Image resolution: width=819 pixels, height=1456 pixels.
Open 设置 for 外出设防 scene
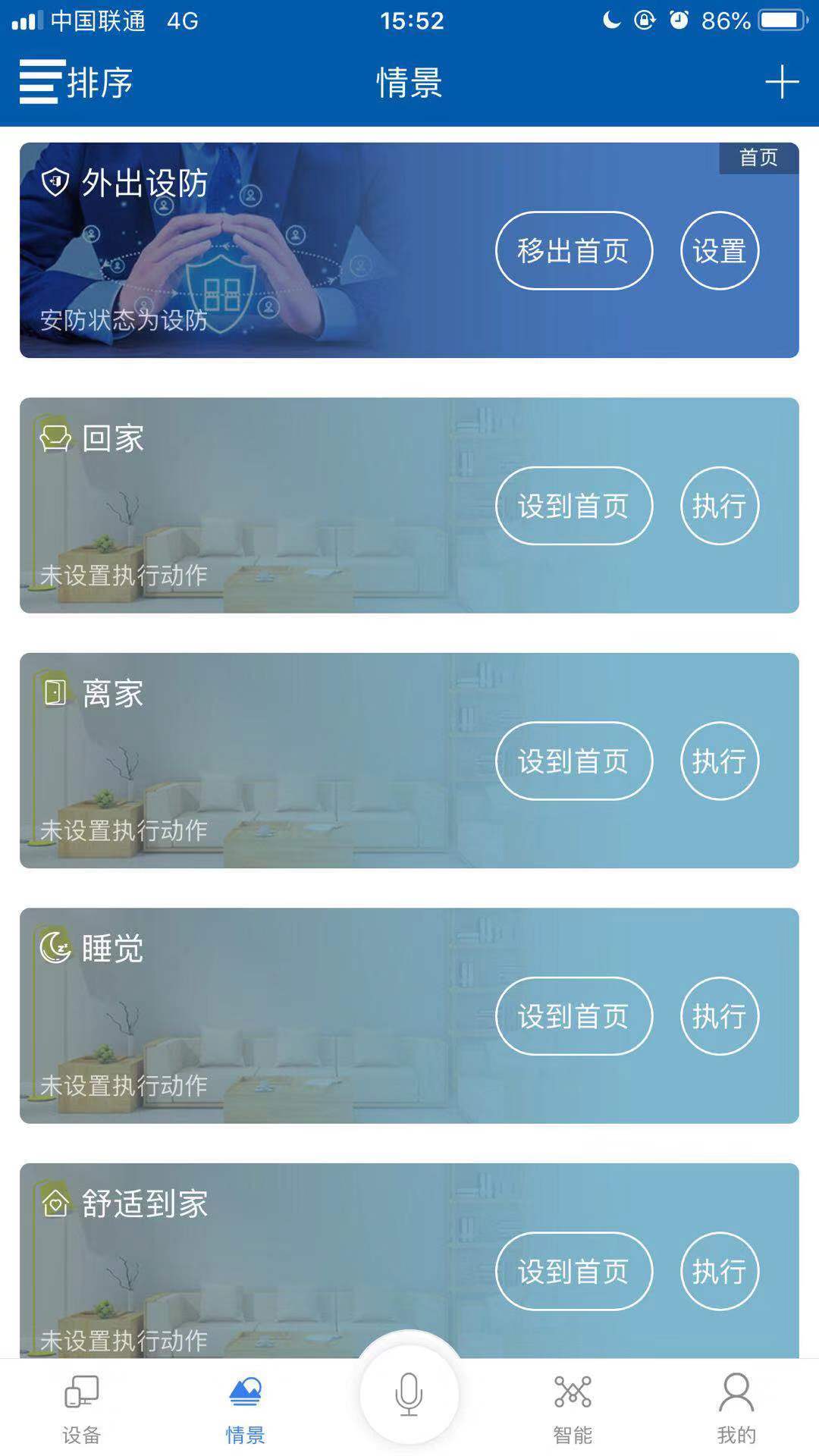click(719, 251)
